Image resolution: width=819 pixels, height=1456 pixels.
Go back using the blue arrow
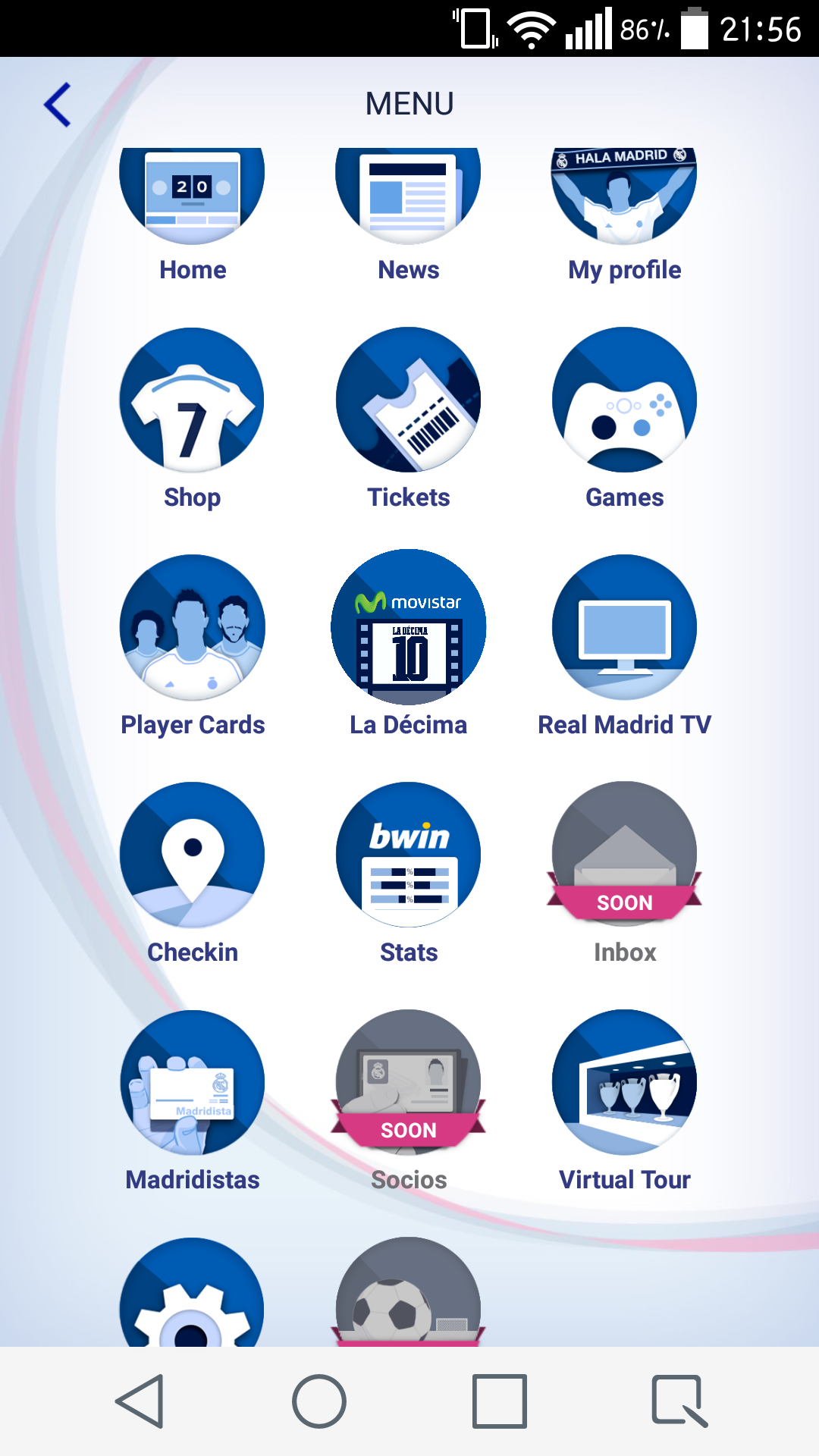click(58, 105)
